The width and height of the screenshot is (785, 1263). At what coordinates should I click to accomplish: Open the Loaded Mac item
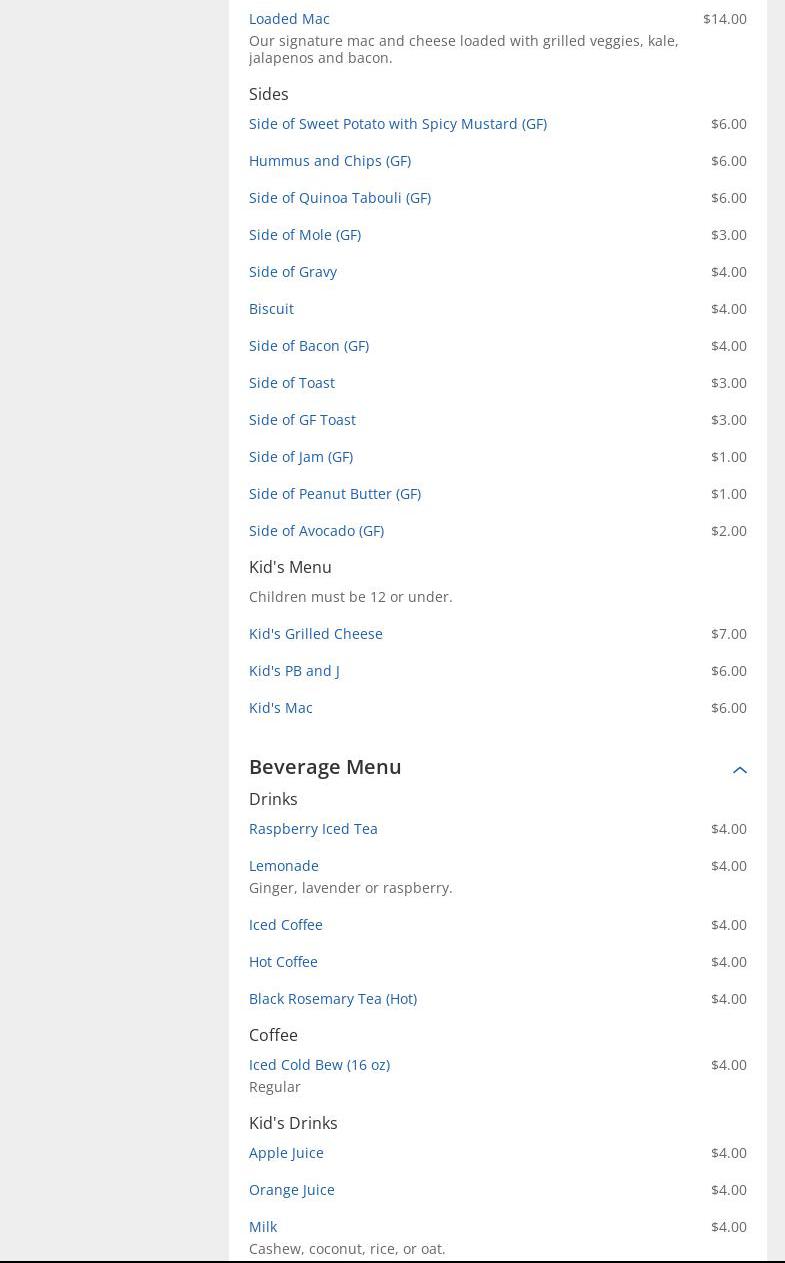point(289,19)
